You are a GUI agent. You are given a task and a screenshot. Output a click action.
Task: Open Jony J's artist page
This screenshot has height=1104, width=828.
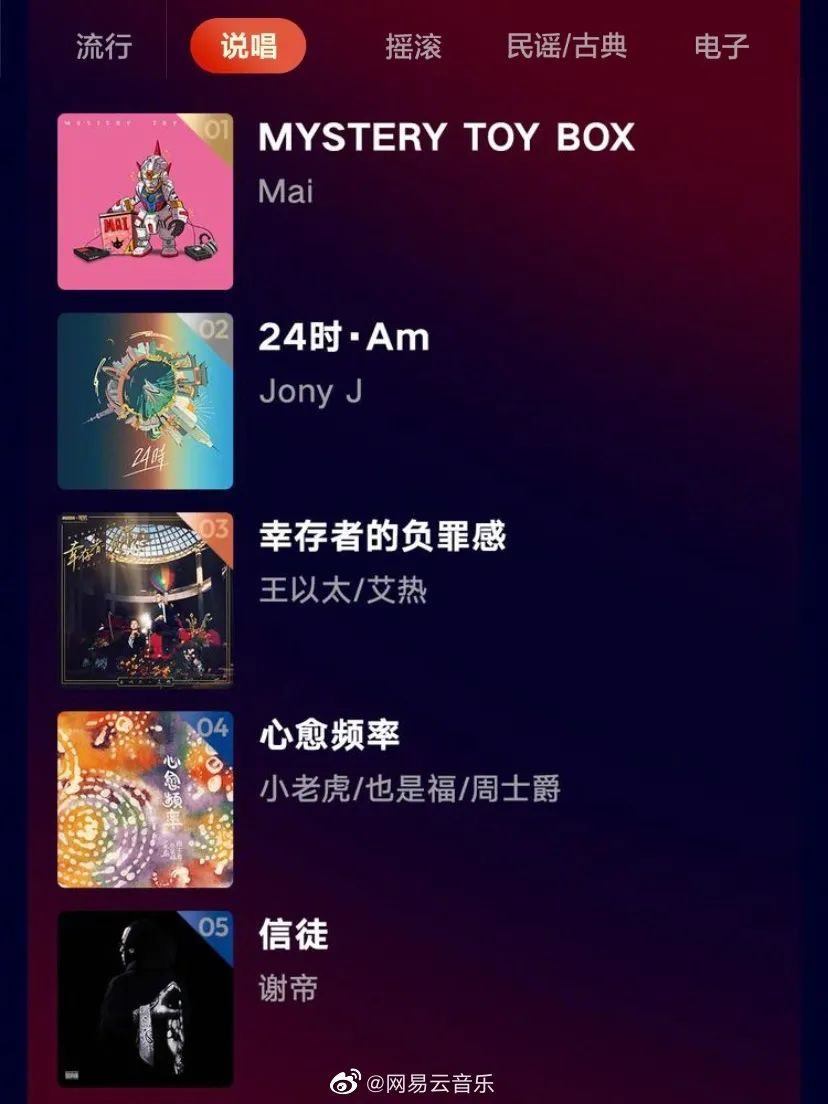pyautogui.click(x=311, y=390)
